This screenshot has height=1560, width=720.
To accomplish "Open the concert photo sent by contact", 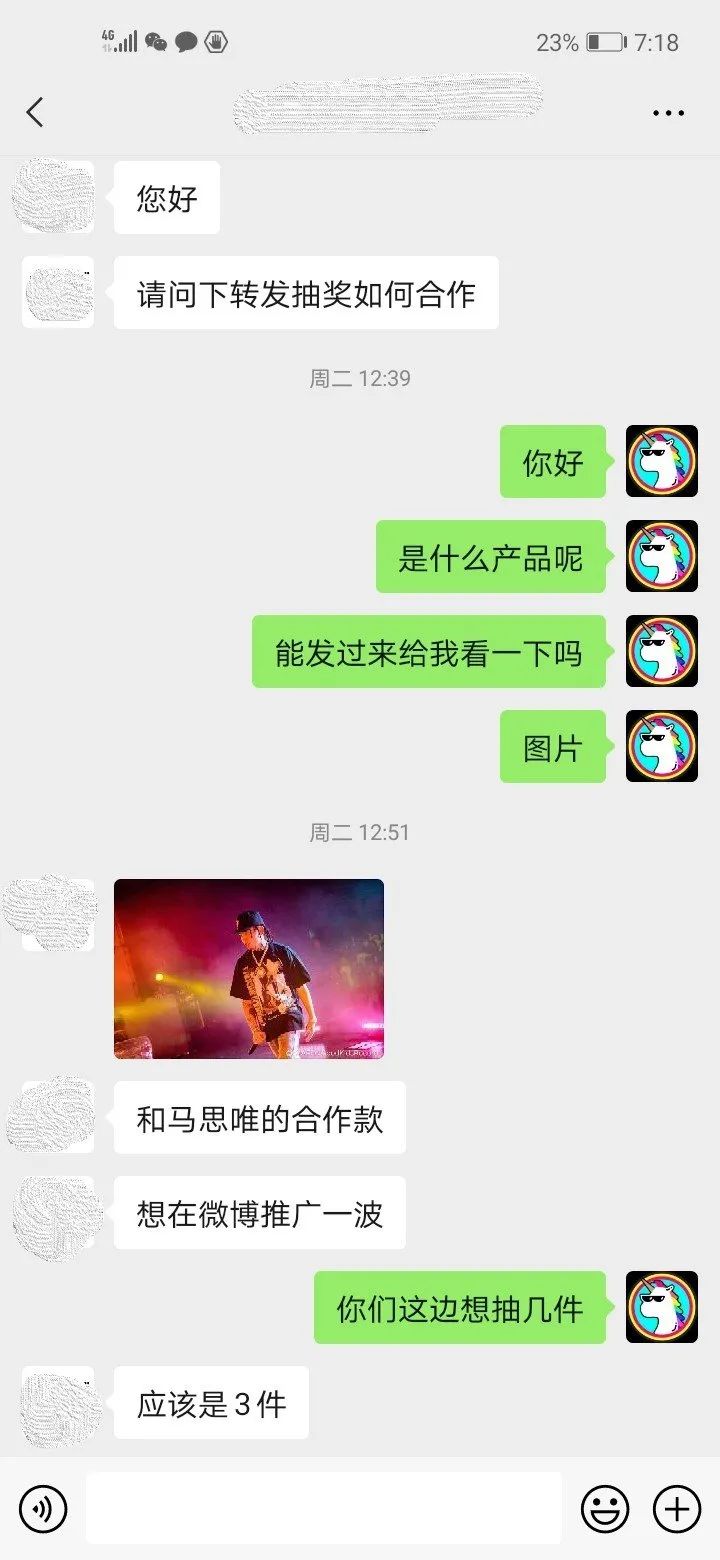I will coord(248,968).
